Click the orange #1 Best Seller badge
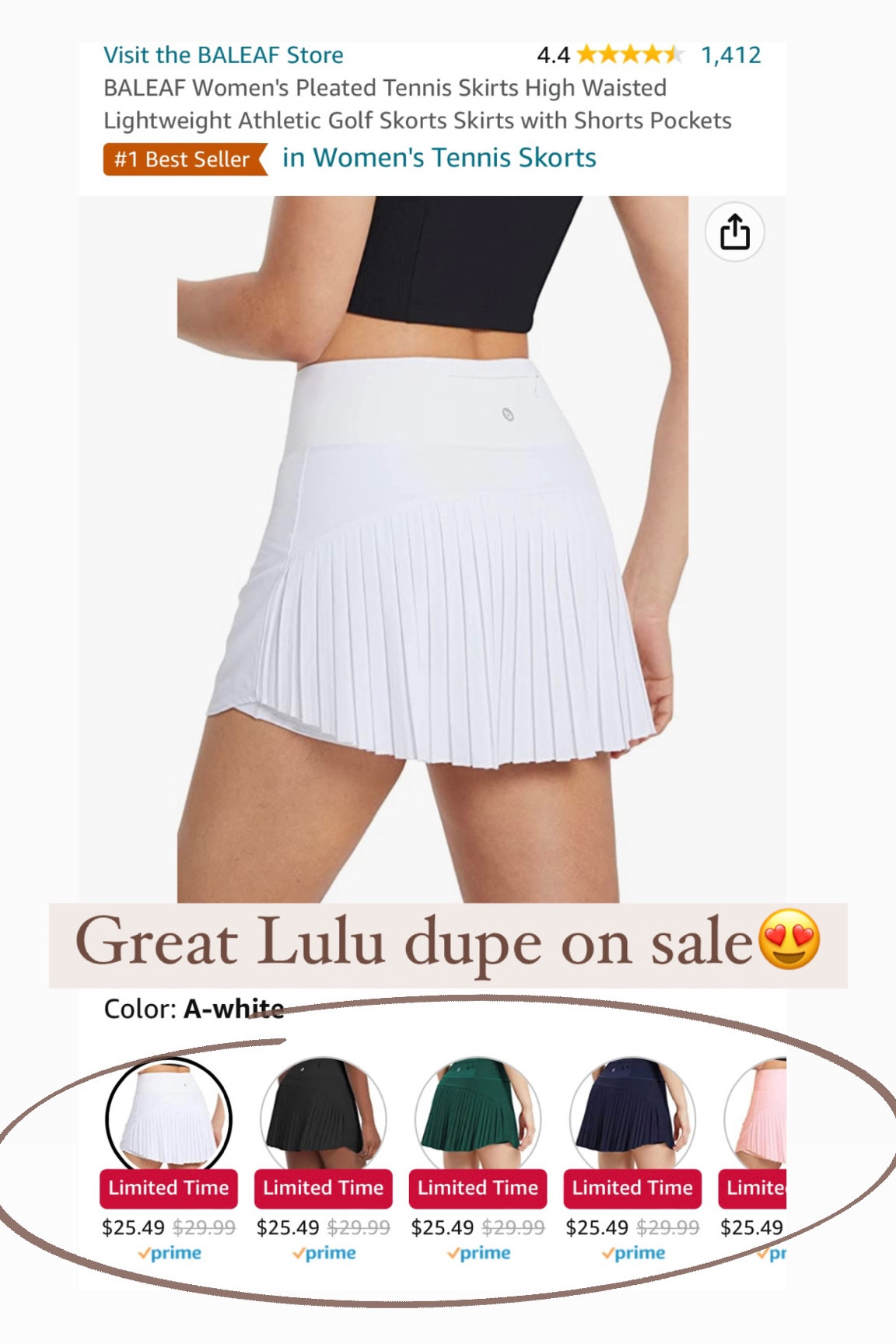 [180, 159]
